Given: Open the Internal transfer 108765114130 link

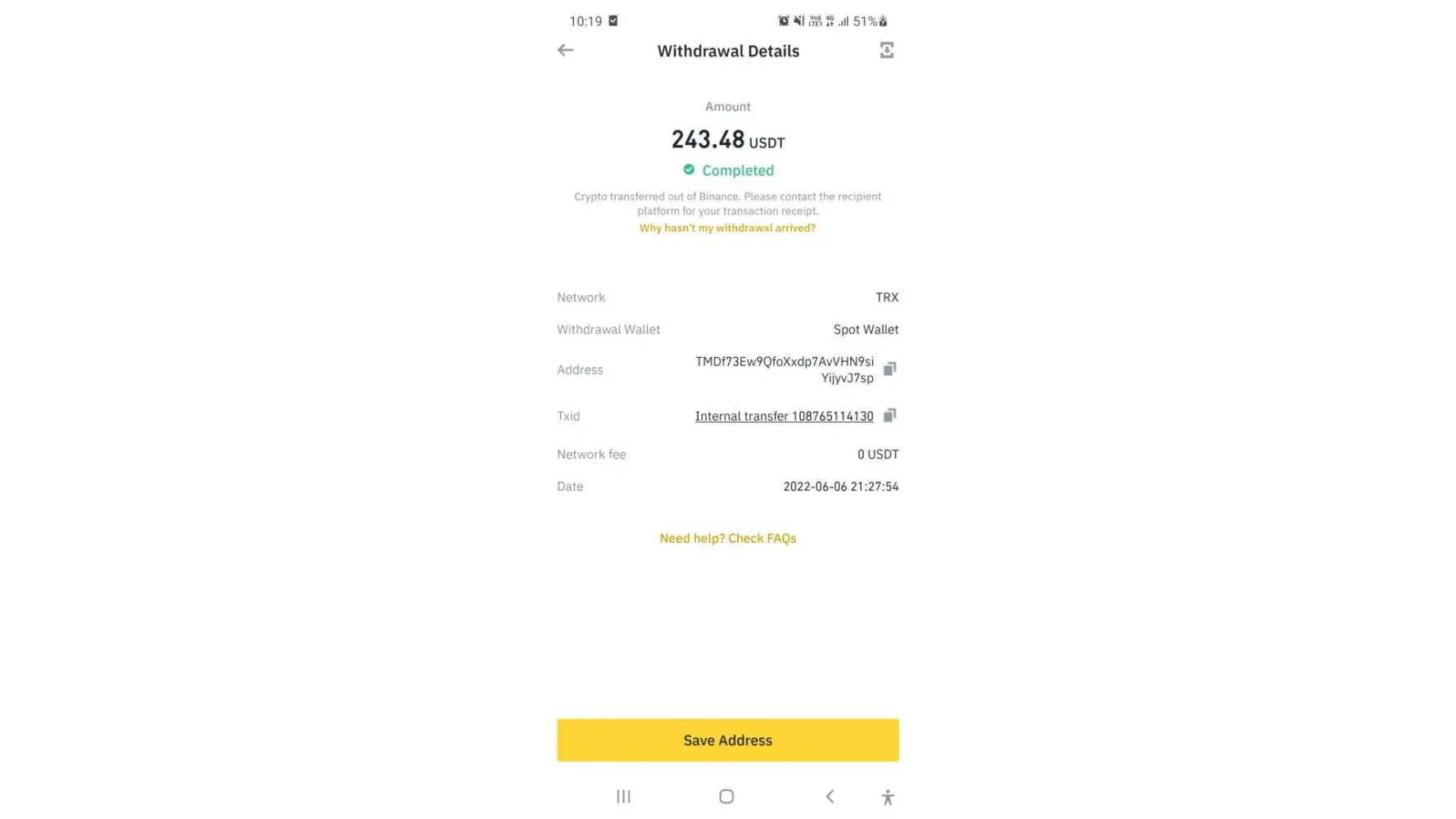Looking at the screenshot, I should (x=784, y=416).
